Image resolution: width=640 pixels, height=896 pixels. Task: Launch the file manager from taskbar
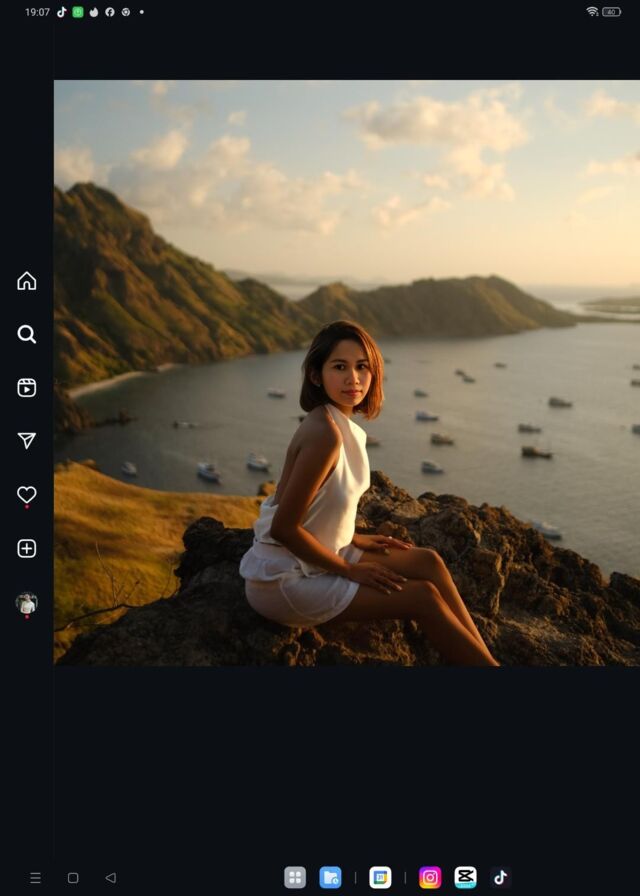330,877
